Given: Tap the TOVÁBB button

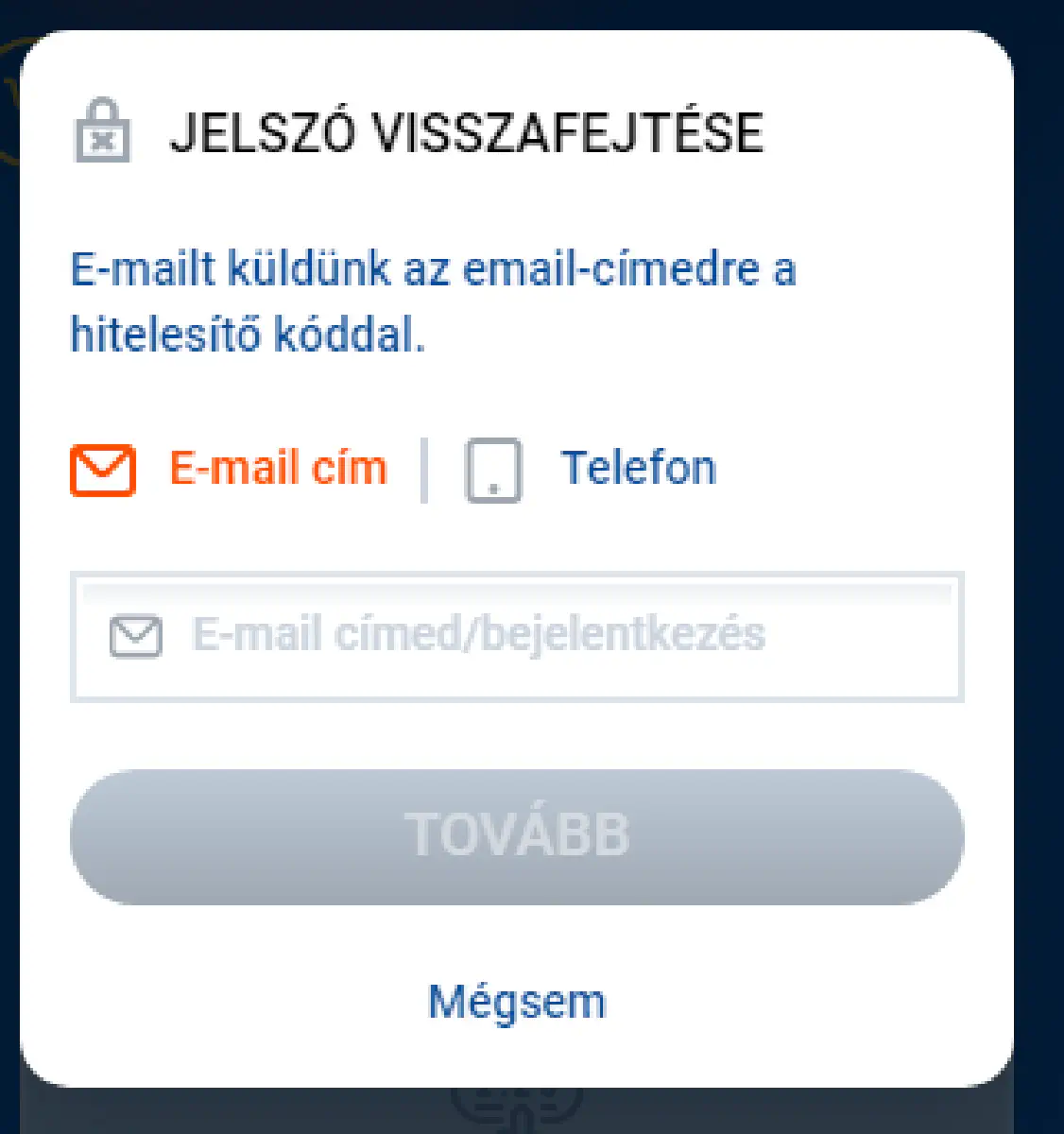Looking at the screenshot, I should click(516, 835).
